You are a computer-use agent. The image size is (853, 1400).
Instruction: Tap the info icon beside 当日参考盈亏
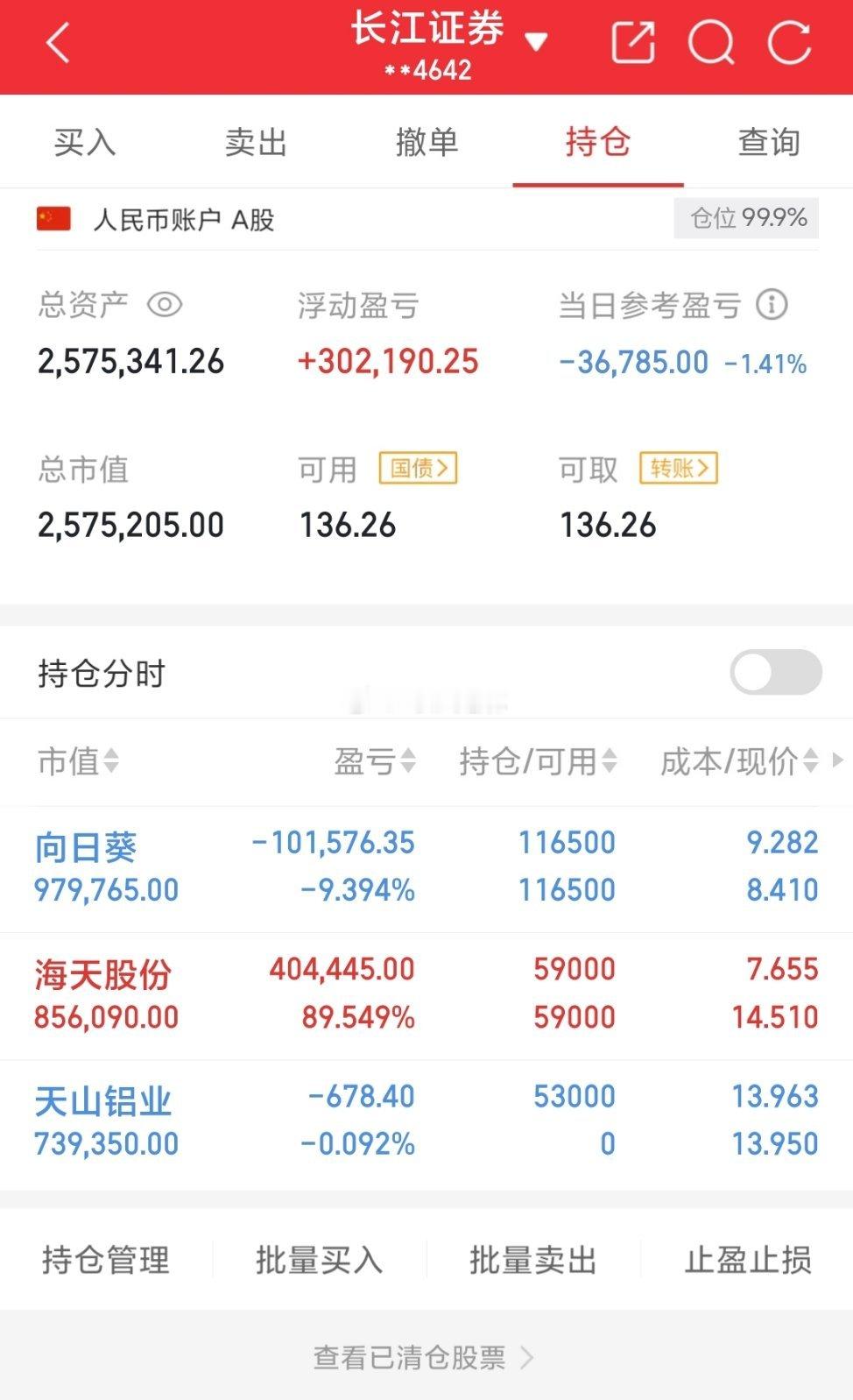point(770,305)
